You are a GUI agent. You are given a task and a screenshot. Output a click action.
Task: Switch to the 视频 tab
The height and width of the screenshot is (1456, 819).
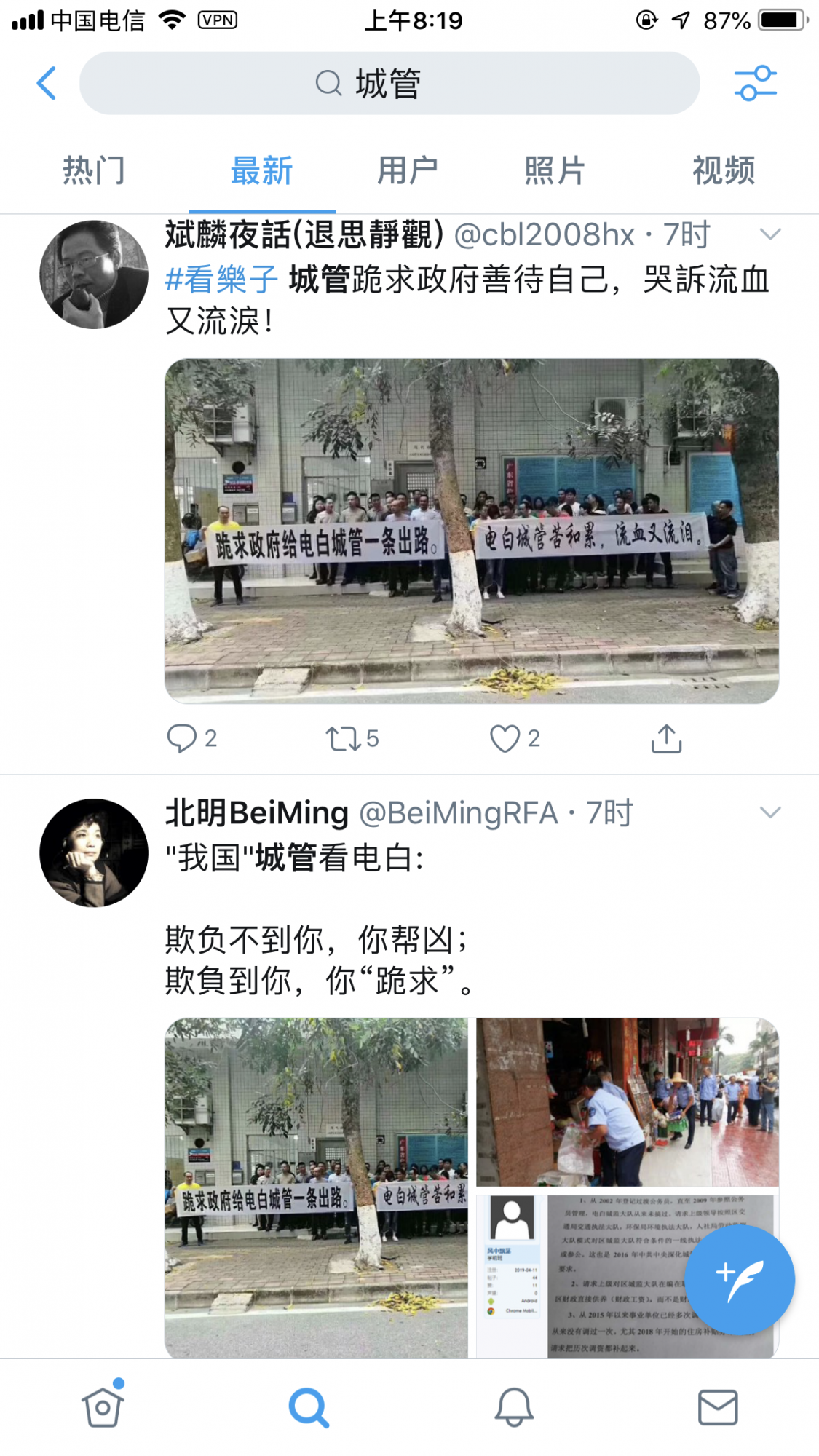tap(723, 171)
